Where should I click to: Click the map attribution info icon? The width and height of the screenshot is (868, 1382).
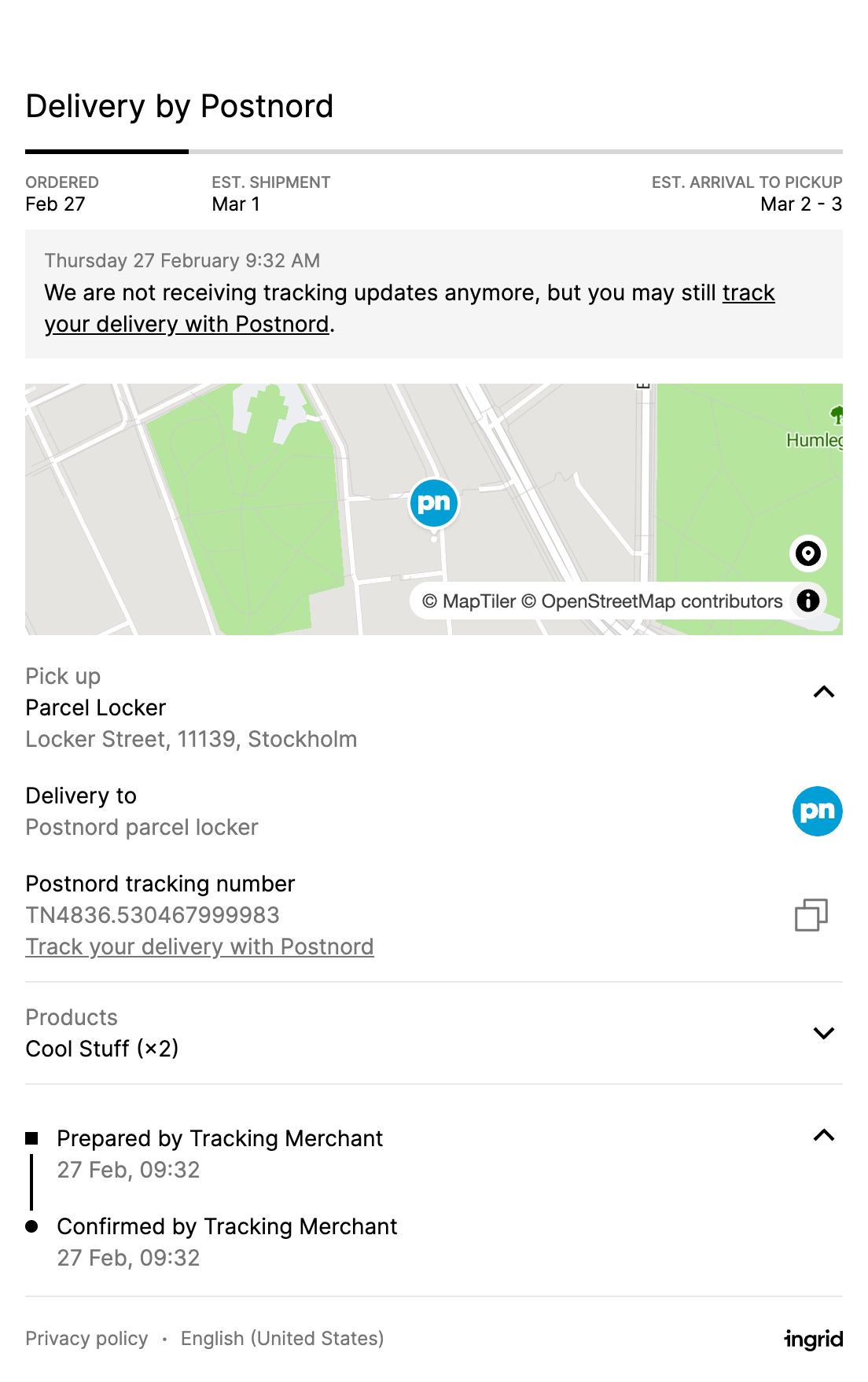(x=807, y=601)
